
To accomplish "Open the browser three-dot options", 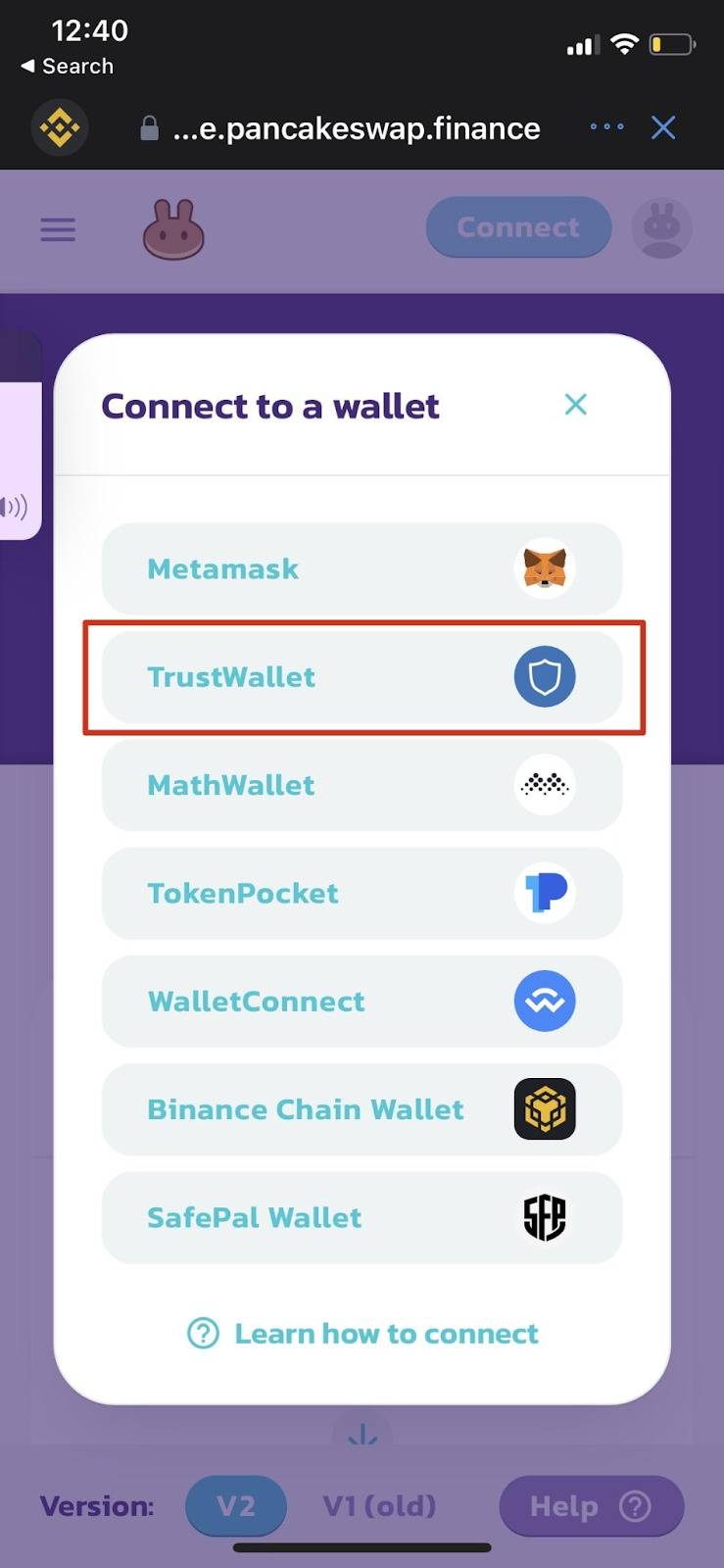I will pyautogui.click(x=606, y=127).
